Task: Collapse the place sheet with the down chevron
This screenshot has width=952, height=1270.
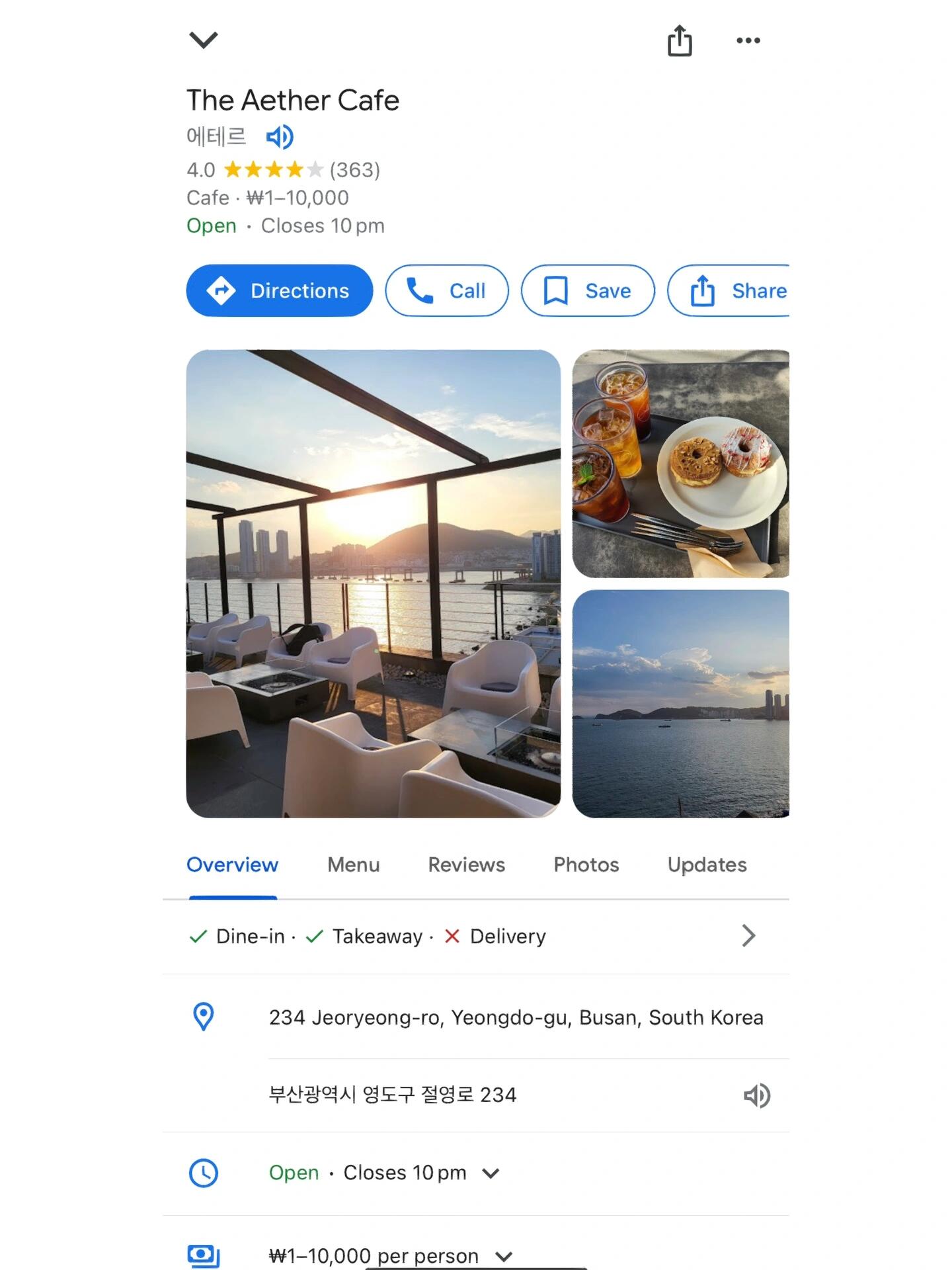Action: (203, 40)
